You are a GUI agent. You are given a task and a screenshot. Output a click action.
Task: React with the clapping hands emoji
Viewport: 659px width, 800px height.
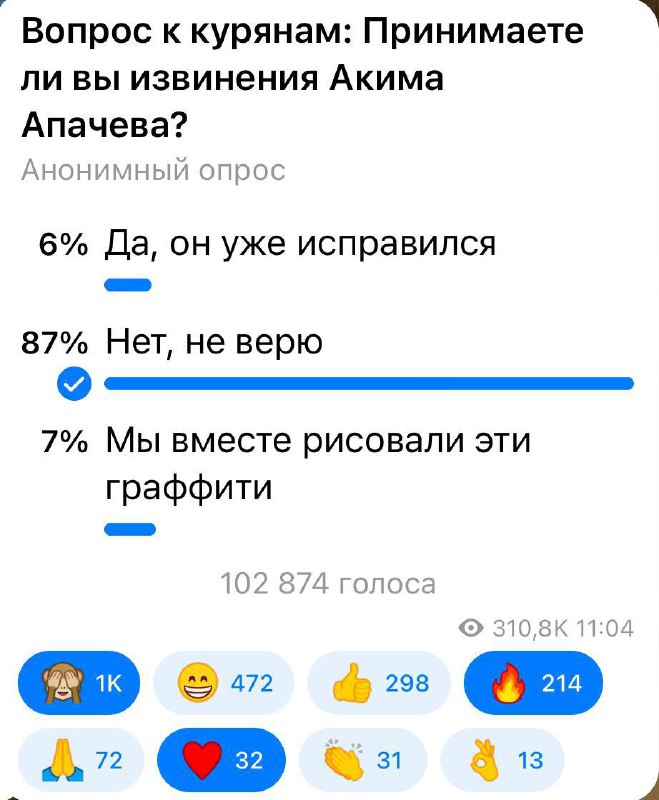click(x=363, y=761)
